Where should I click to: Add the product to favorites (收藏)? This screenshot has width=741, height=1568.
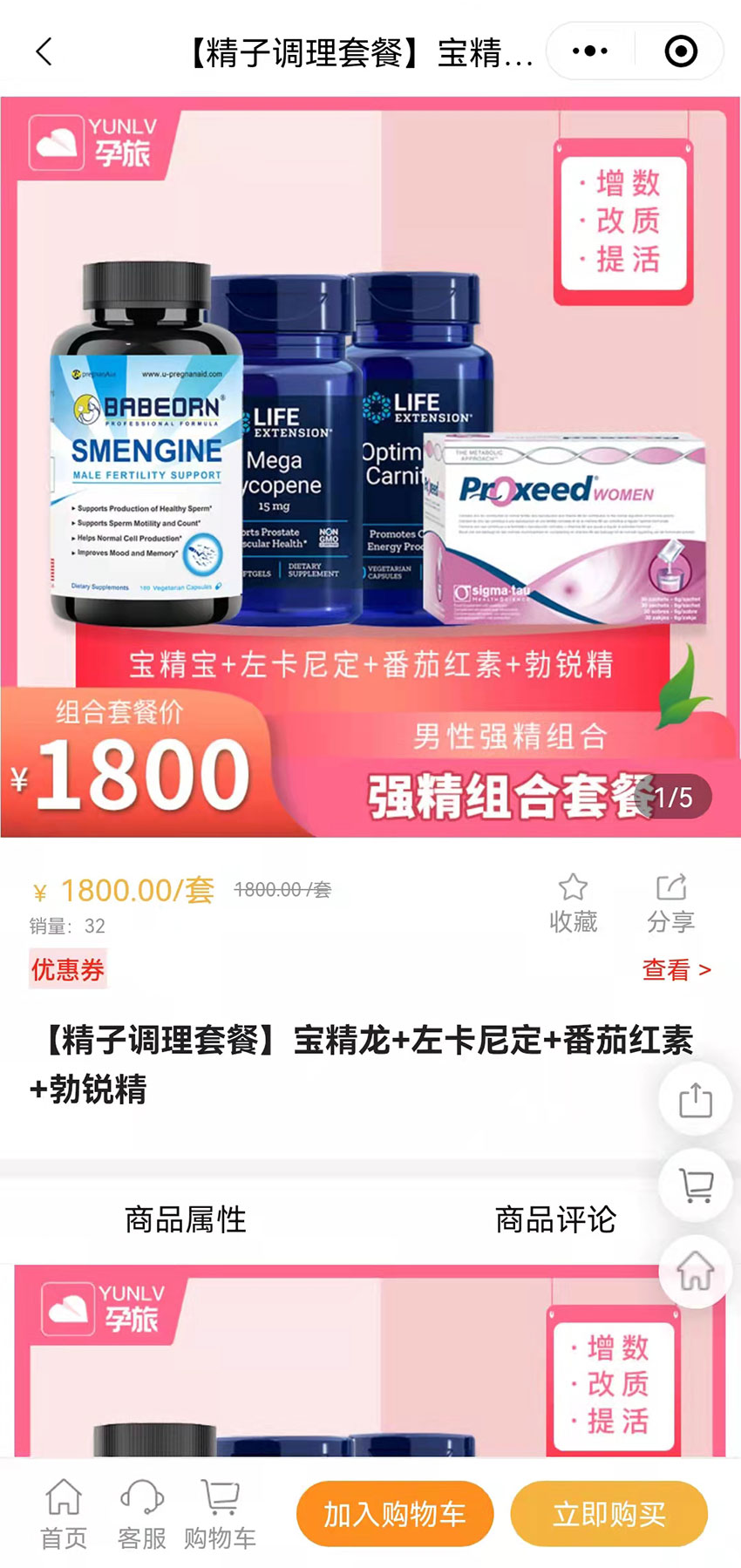tap(573, 902)
